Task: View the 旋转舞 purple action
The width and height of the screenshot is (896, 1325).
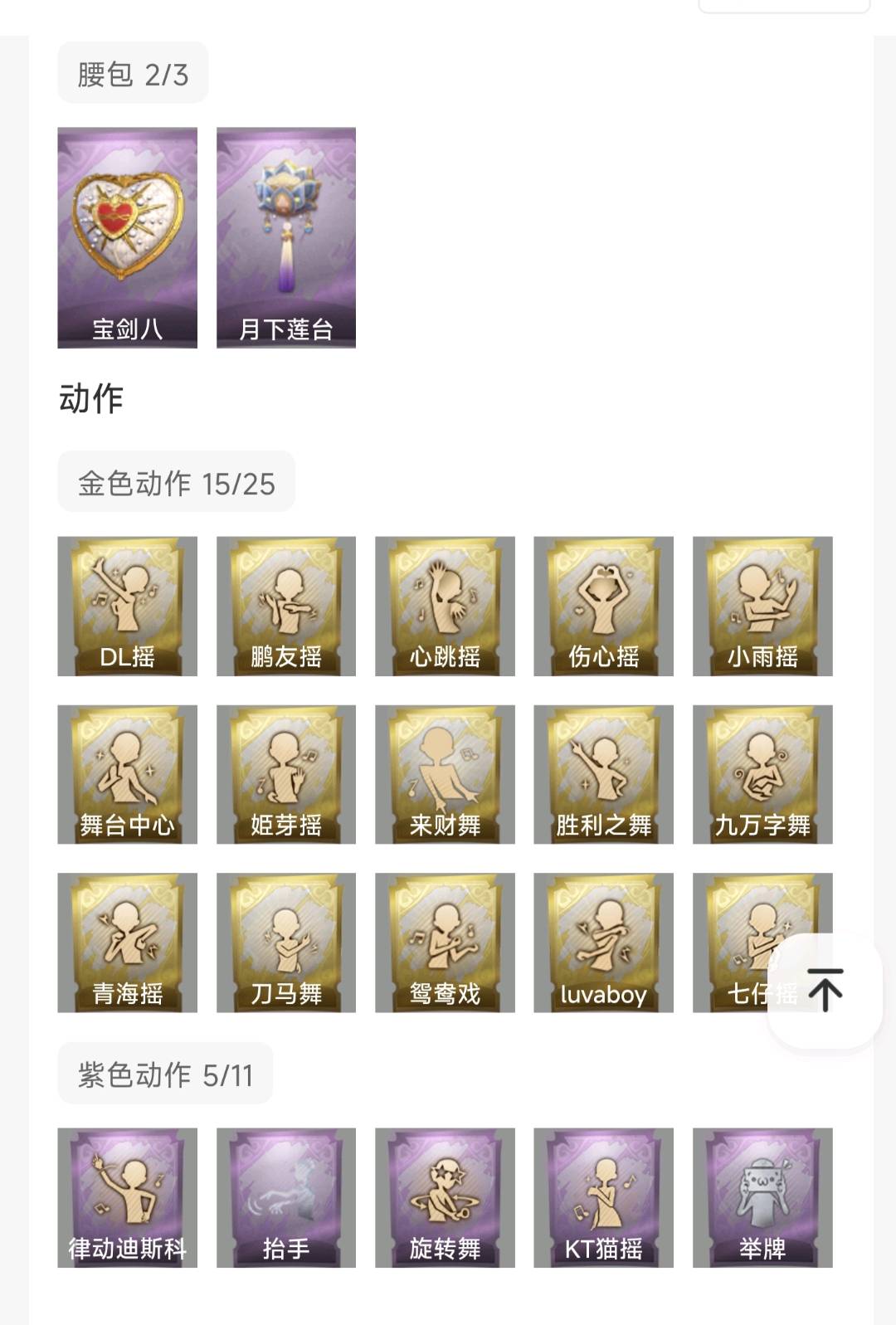Action: coord(445,1197)
